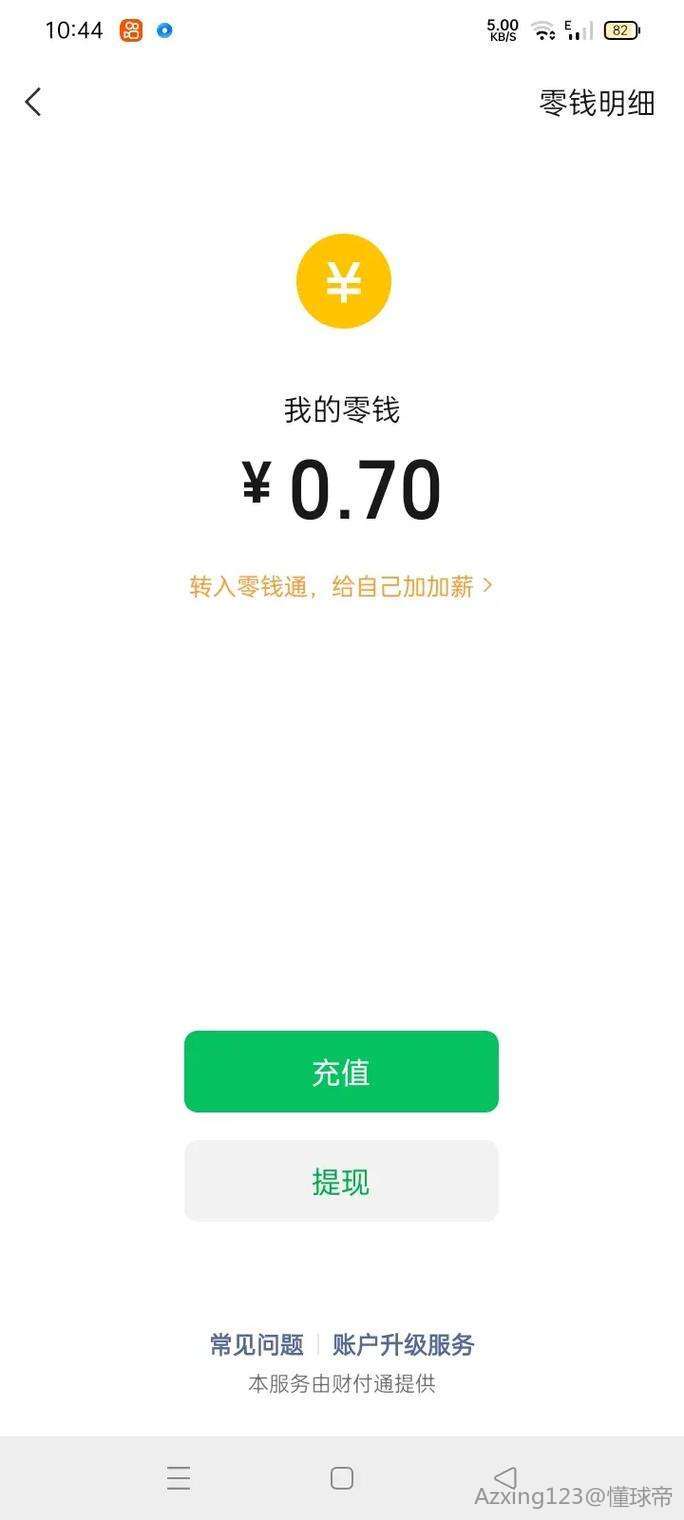
Task: Open the 常见问题 link
Action: point(256,1345)
